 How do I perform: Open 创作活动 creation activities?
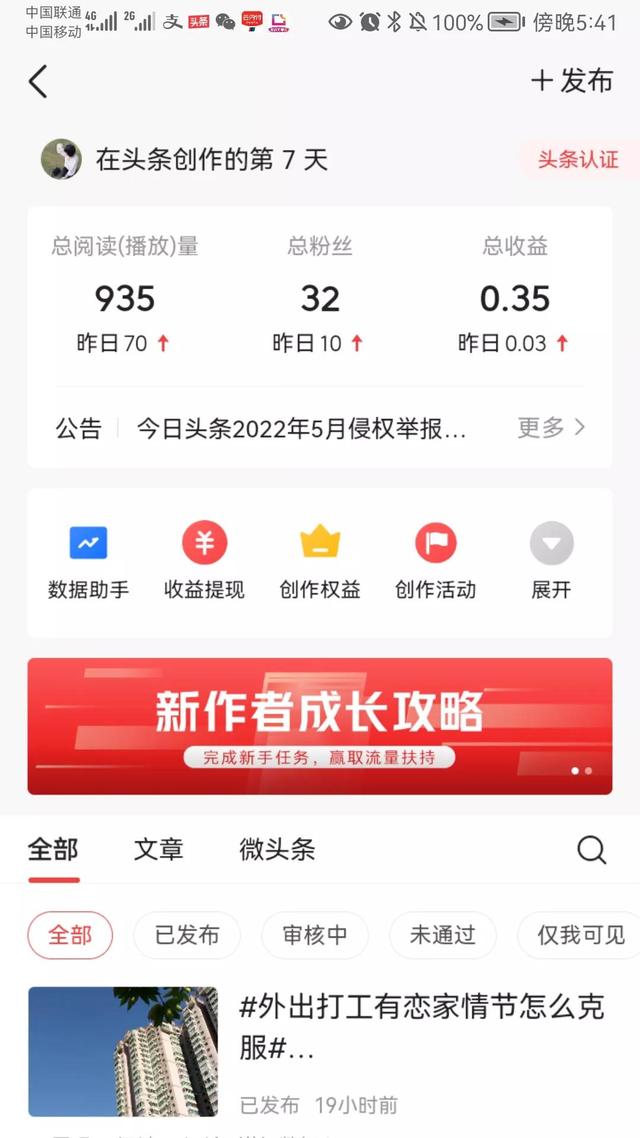[435, 561]
